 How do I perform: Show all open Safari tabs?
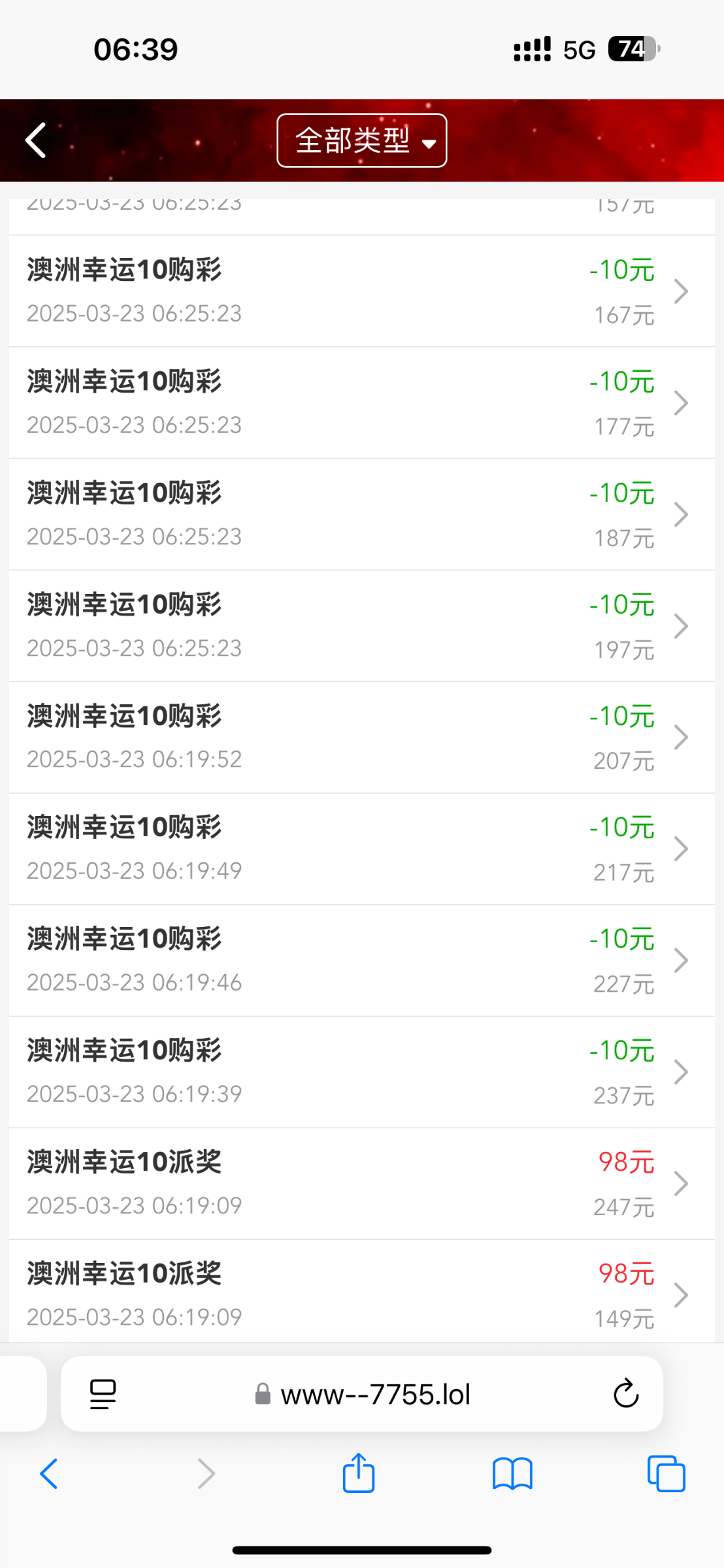pyautogui.click(x=666, y=1474)
